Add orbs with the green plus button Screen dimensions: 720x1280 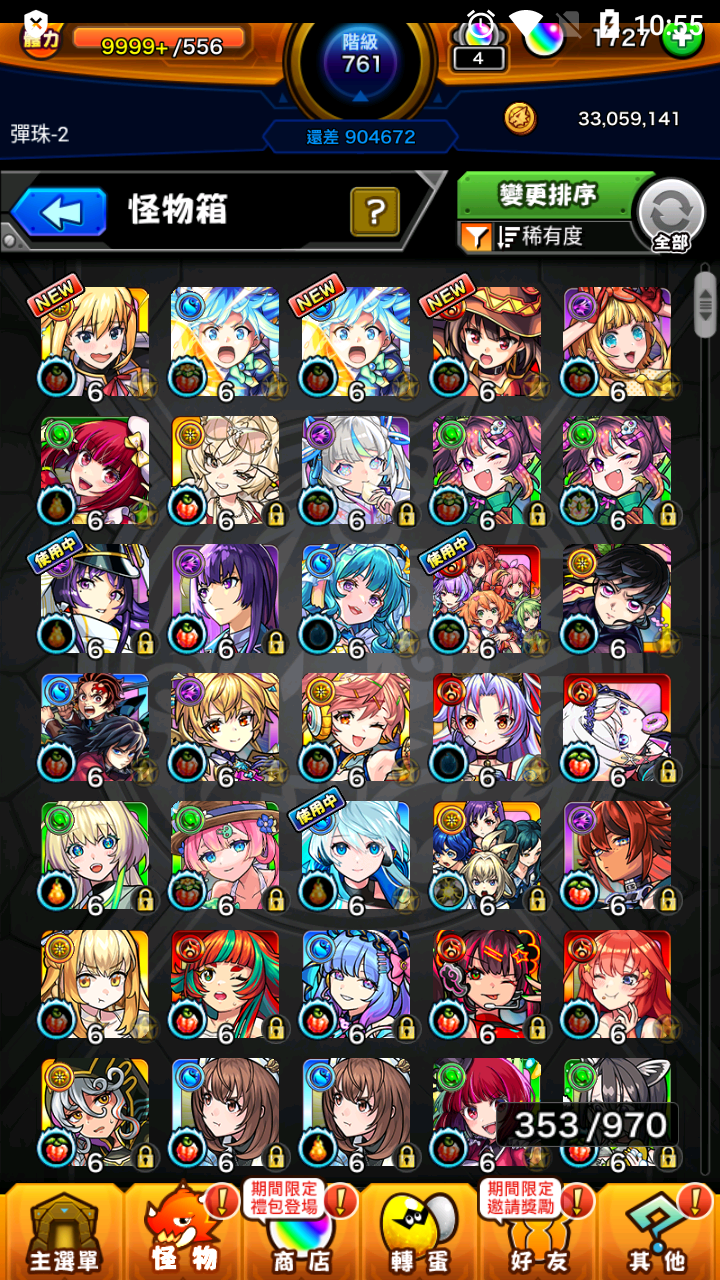tap(682, 37)
